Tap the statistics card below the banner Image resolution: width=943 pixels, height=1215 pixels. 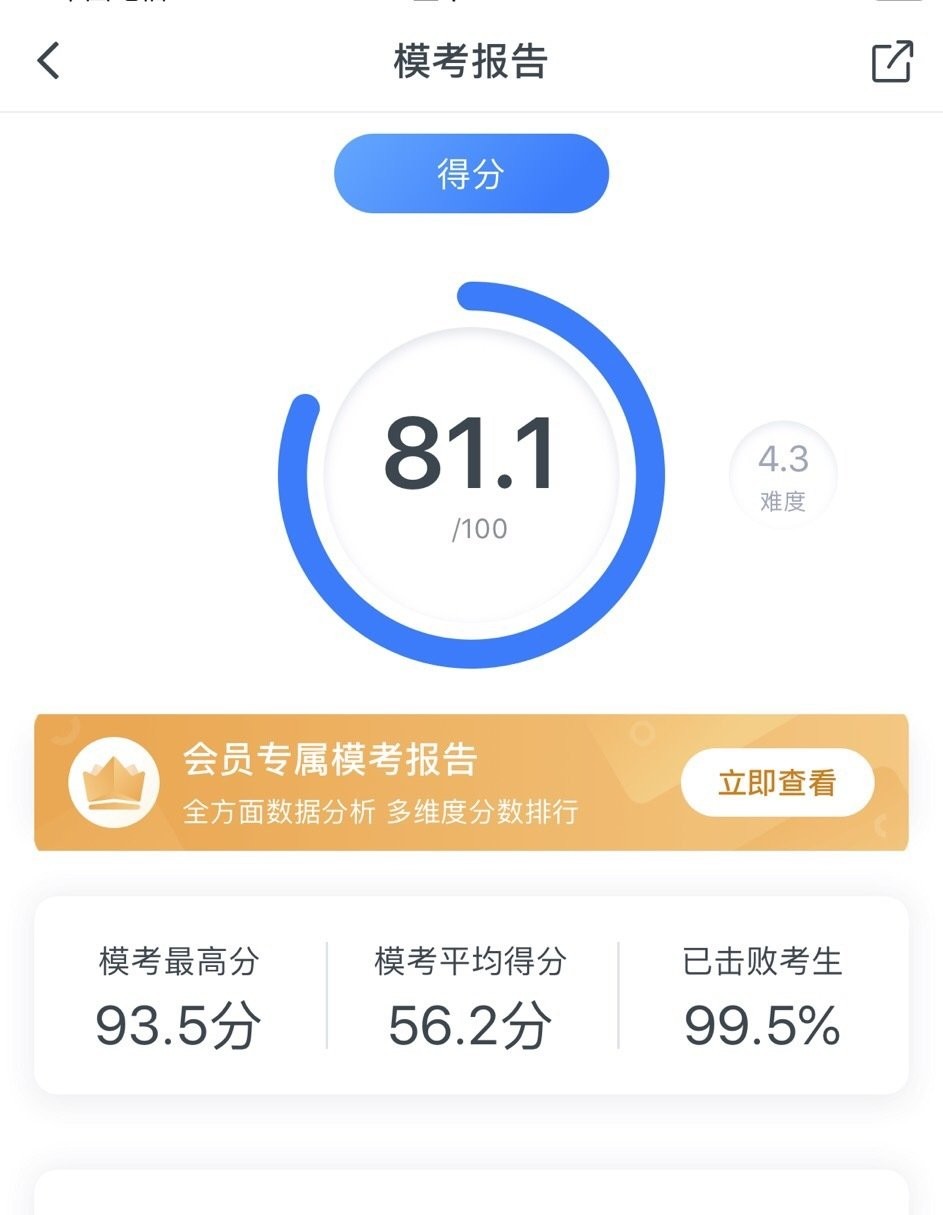pyautogui.click(x=471, y=990)
